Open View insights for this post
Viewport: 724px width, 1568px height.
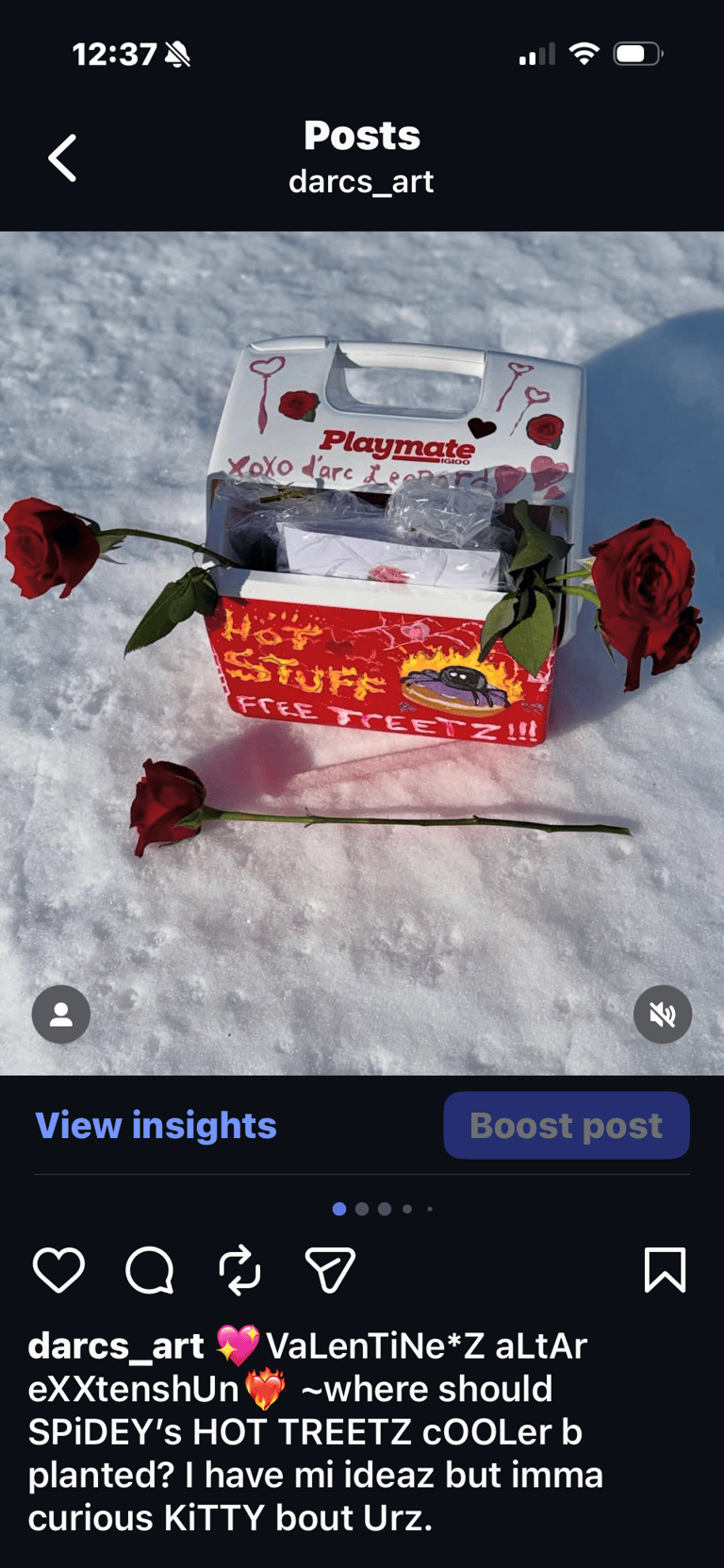[156, 1125]
